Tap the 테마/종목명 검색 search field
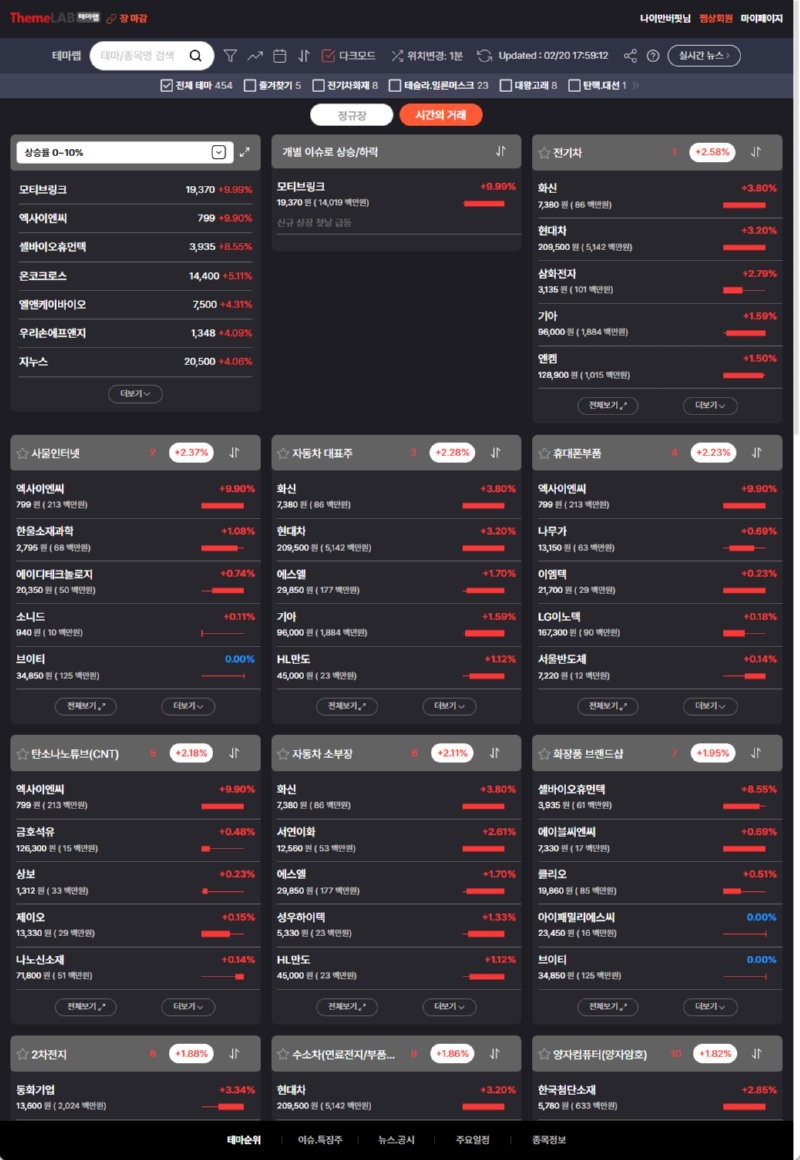Image resolution: width=800 pixels, height=1160 pixels. [x=140, y=56]
